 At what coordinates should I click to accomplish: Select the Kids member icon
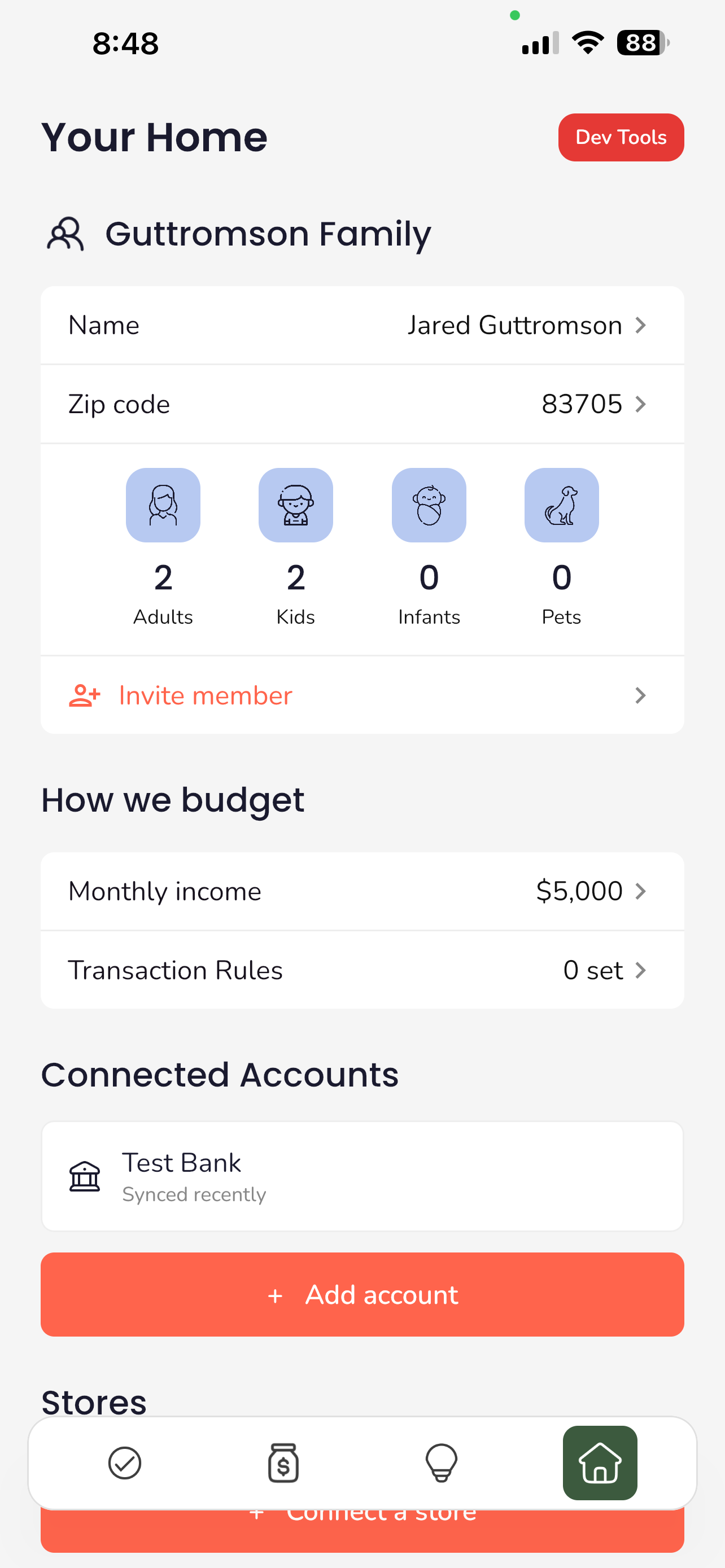pos(296,505)
